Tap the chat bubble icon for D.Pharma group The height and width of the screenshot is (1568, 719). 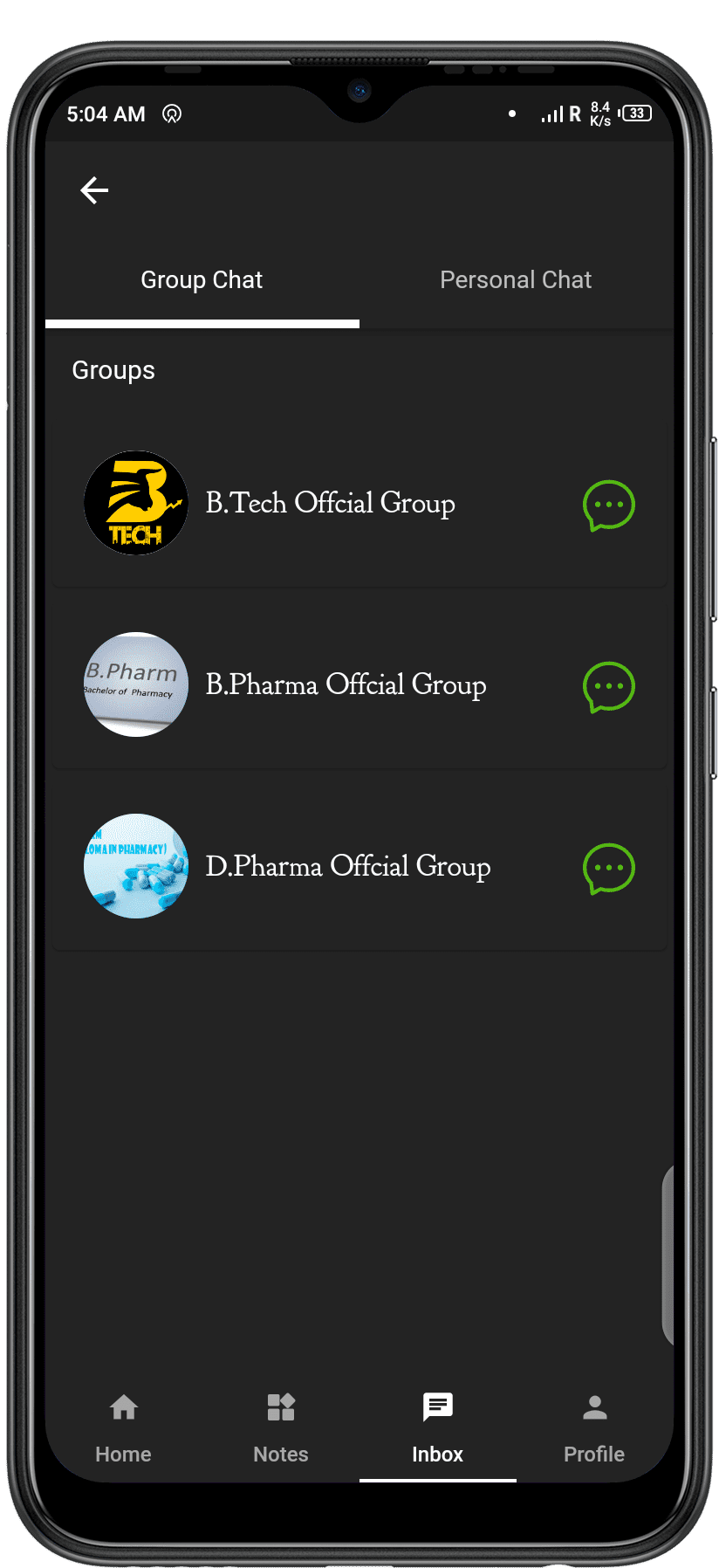(608, 868)
